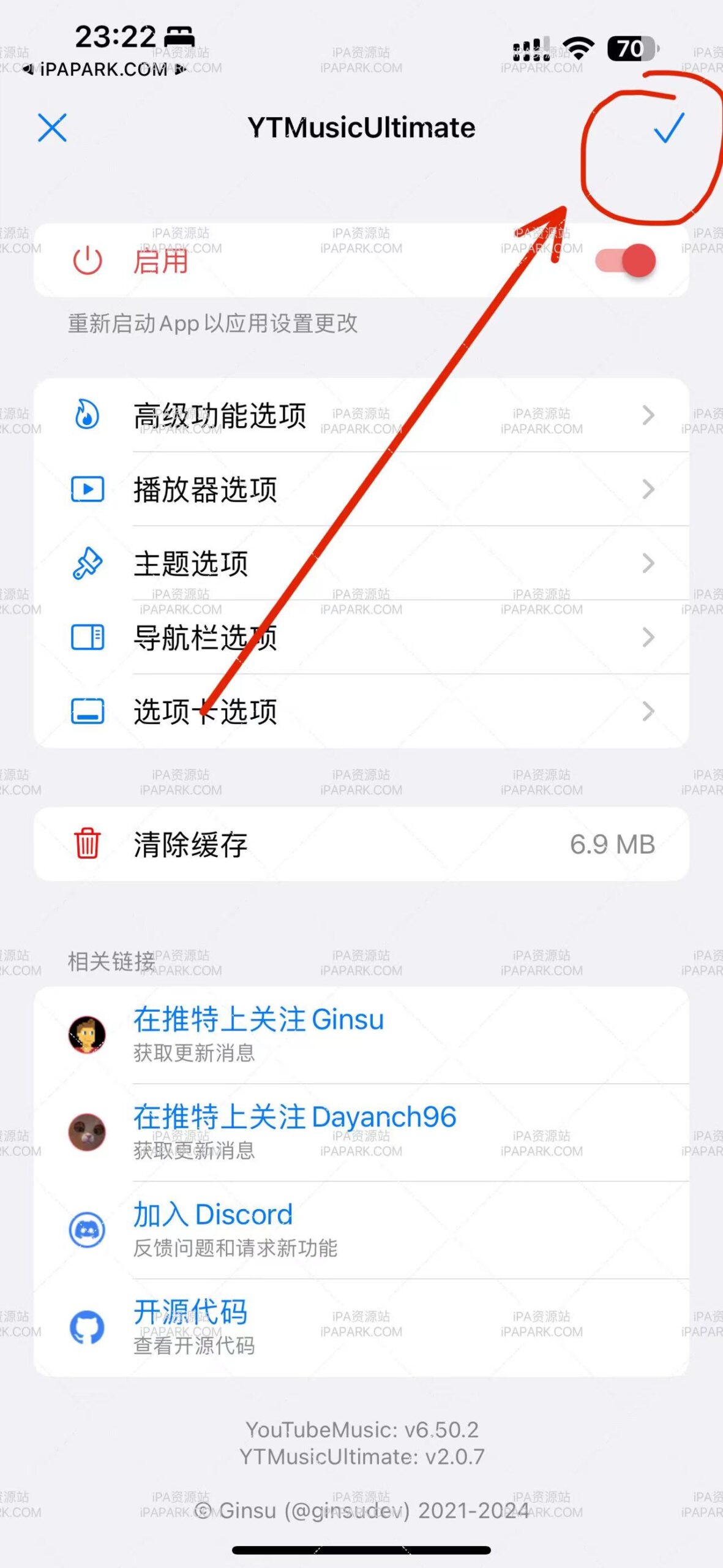The image size is (723, 1568).
Task: Select the paintbrush icon for 主题选项
Action: pos(88,563)
